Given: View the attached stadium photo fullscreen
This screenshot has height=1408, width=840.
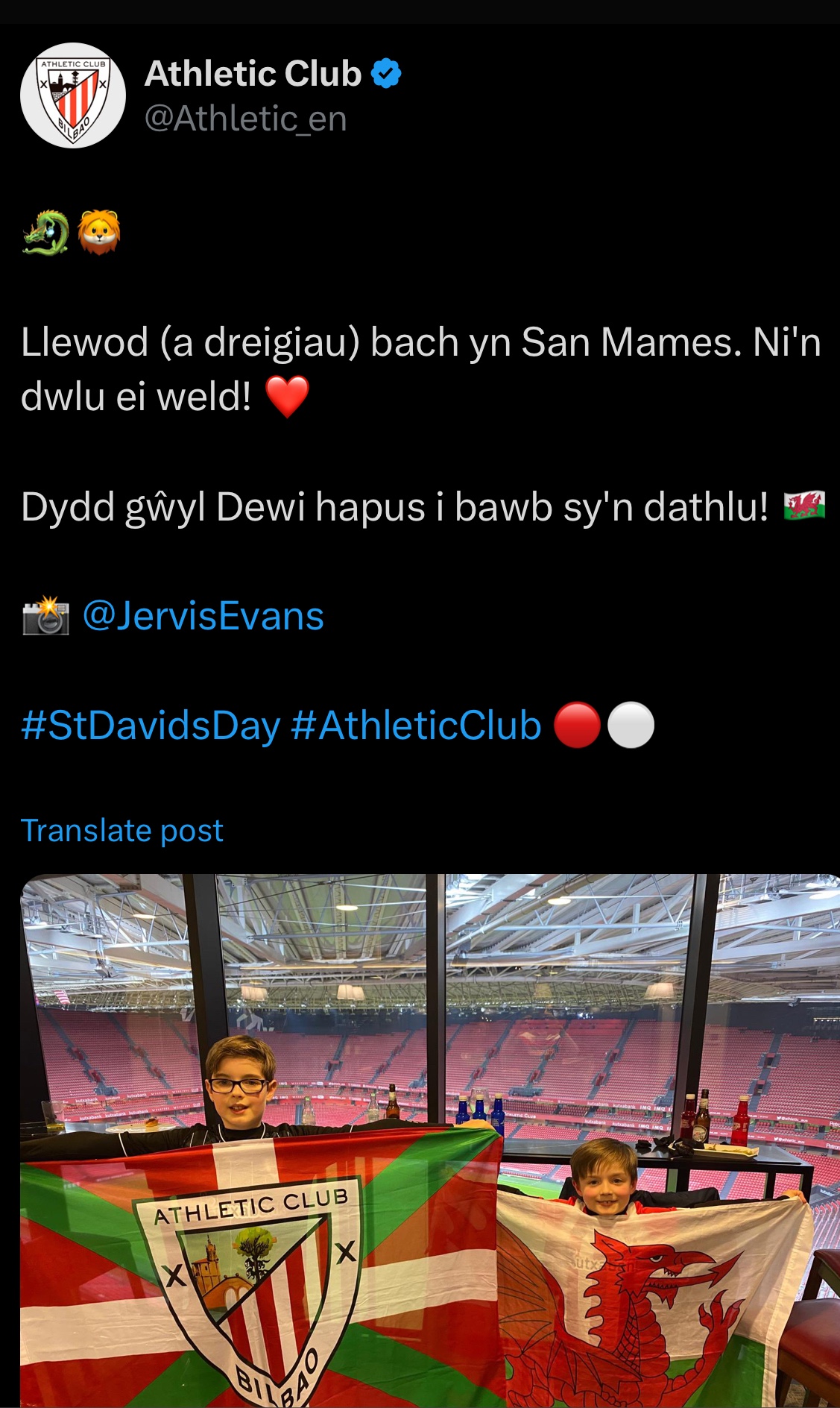Looking at the screenshot, I should (x=430, y=1141).
